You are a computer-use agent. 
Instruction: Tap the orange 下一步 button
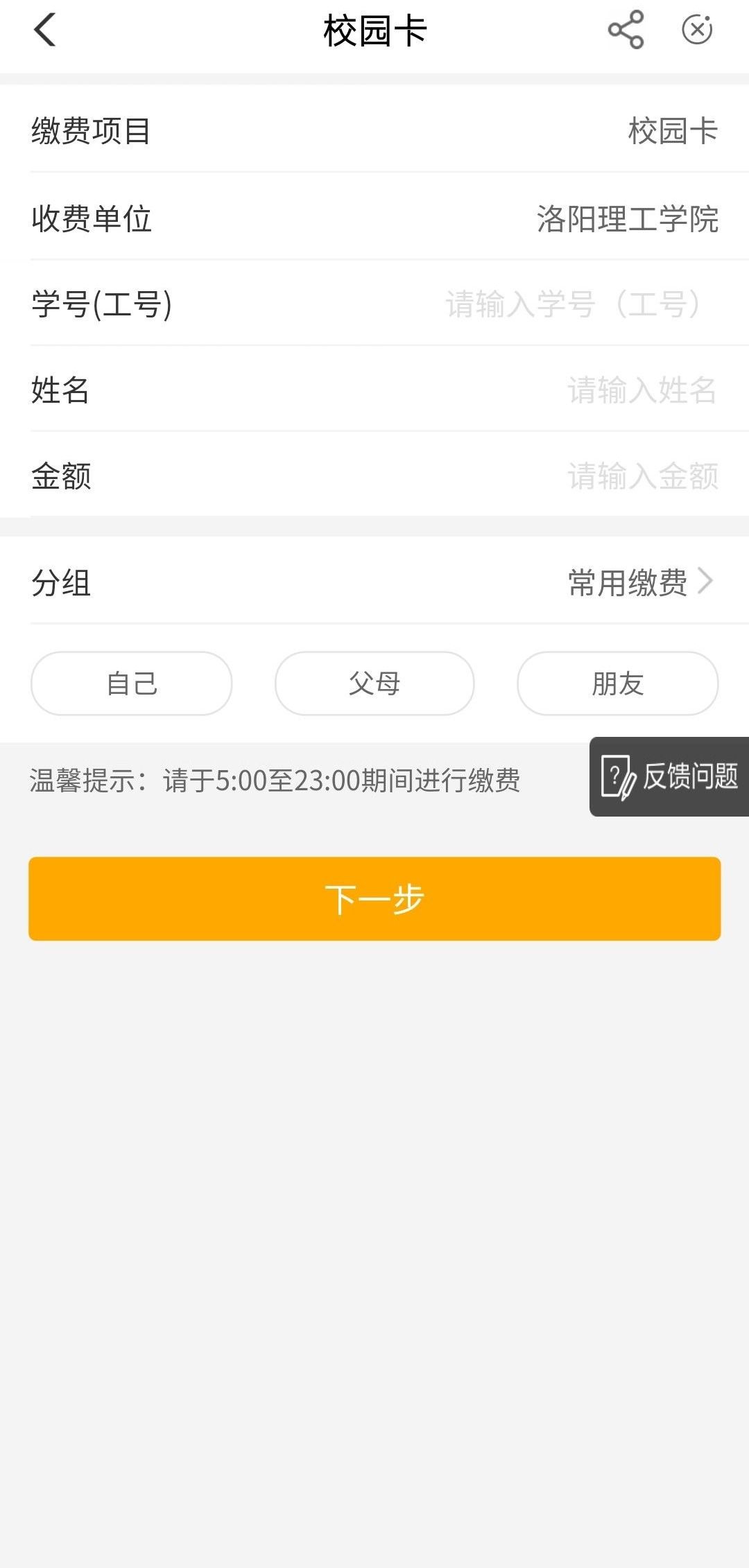[x=374, y=899]
